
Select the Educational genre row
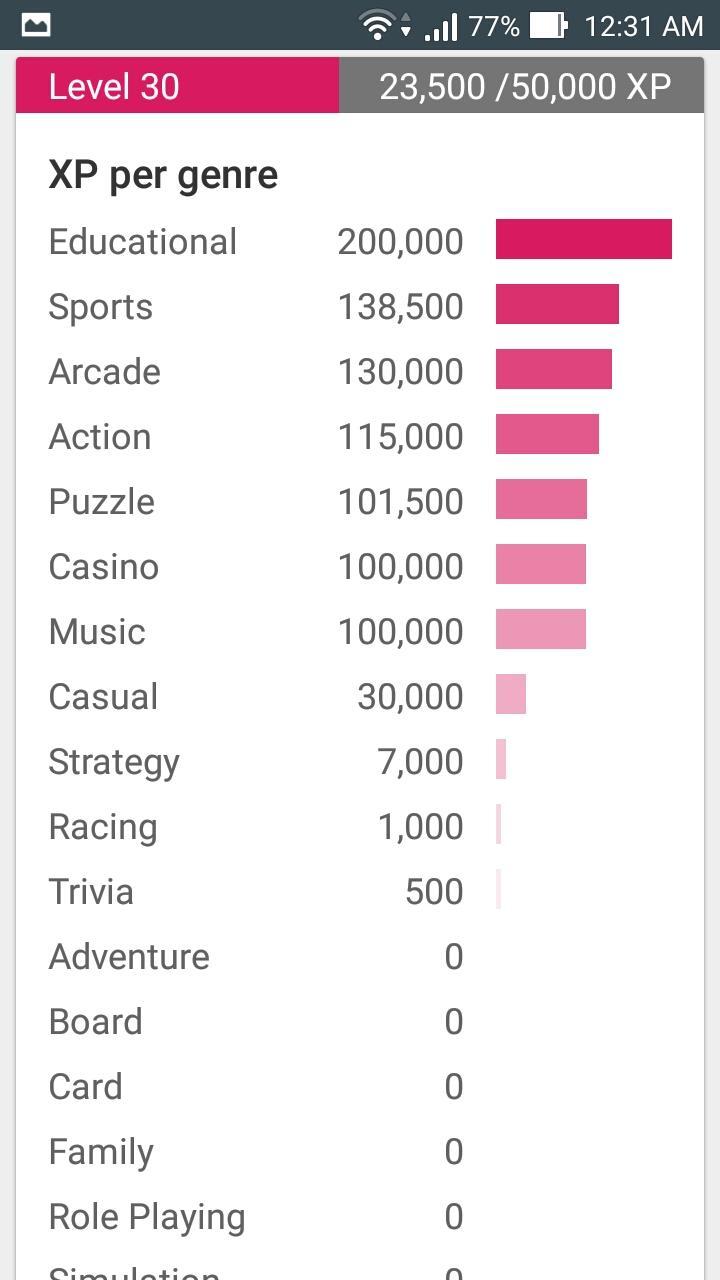pos(142,240)
